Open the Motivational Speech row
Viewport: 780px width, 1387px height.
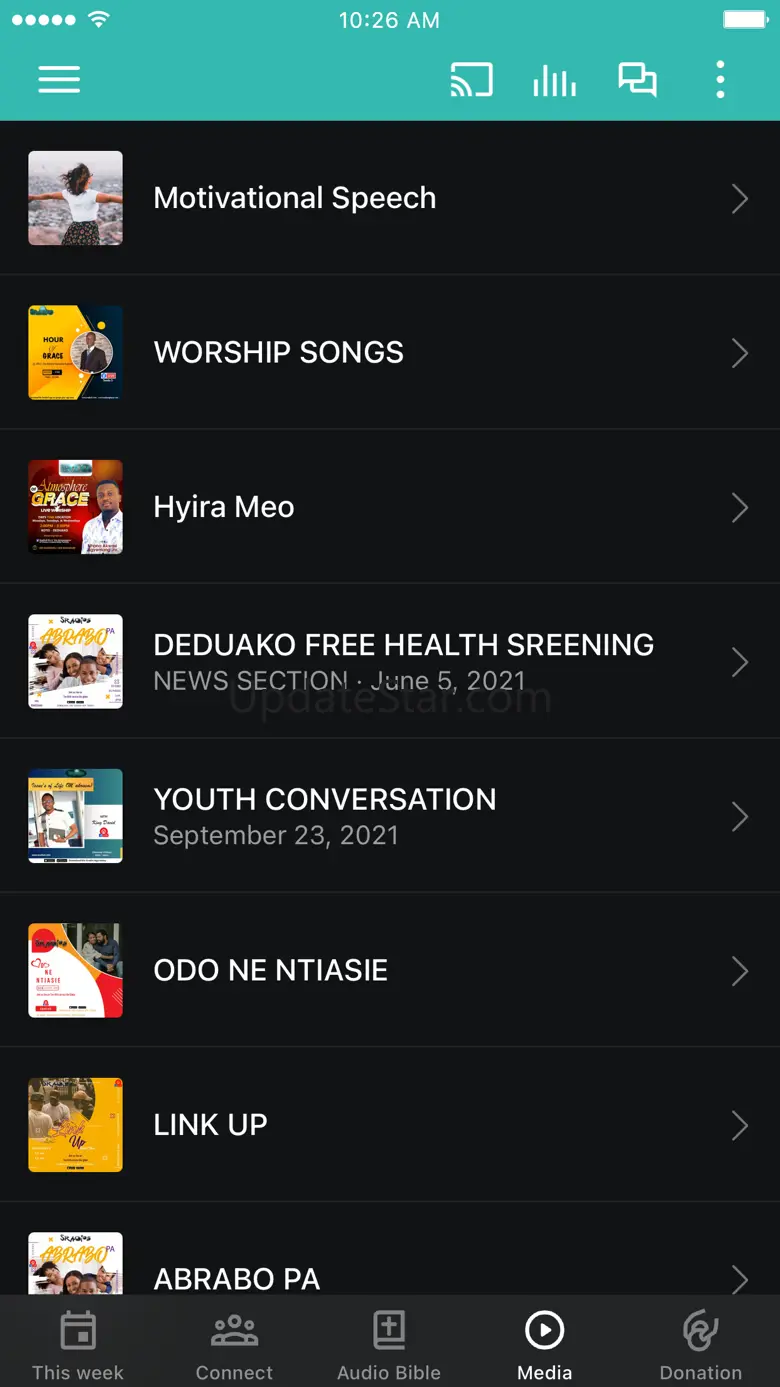tap(390, 198)
